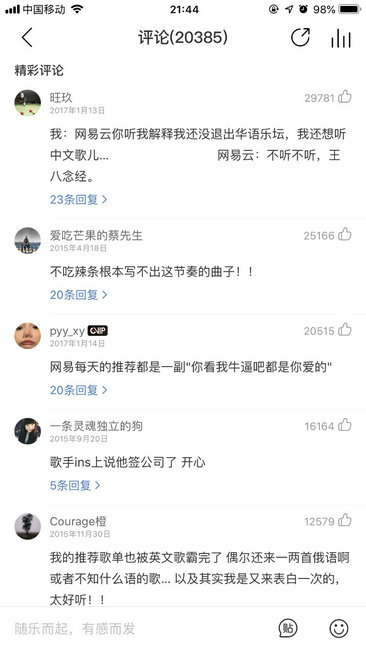View 23条回复 under 旺玖's comment
The height and width of the screenshot is (650, 366).
tap(79, 200)
